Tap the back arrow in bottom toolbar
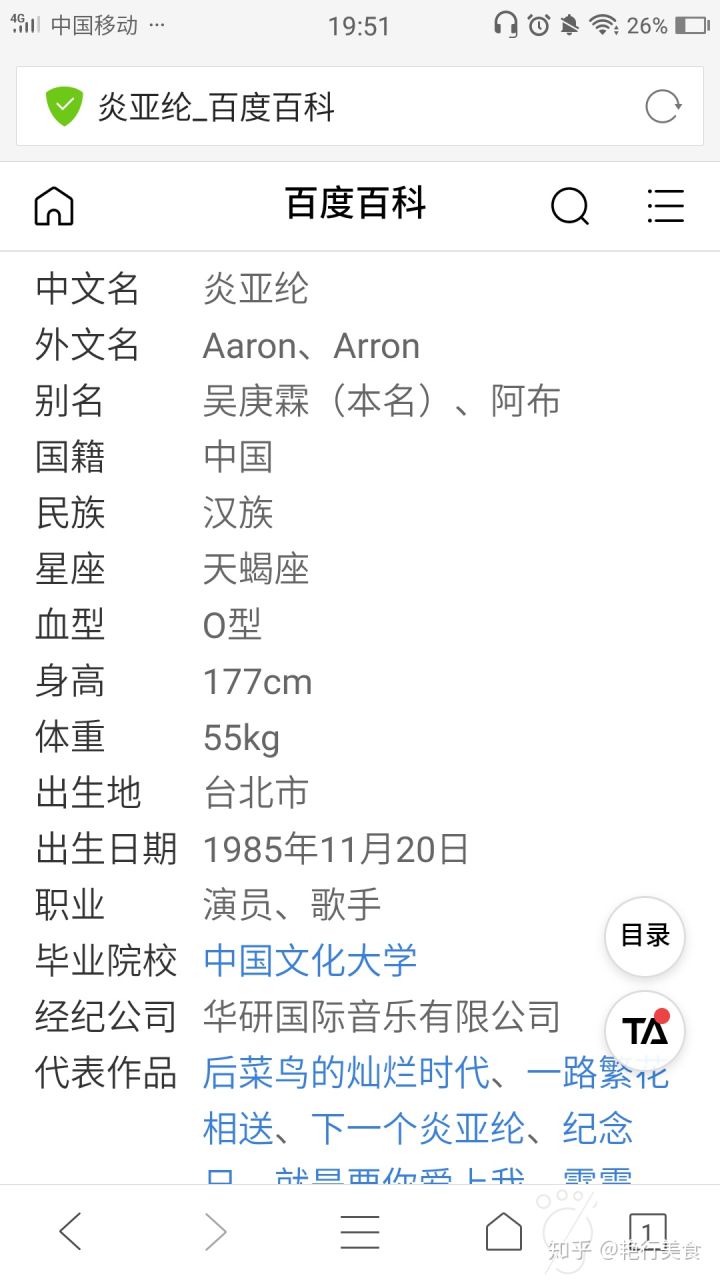This screenshot has width=720, height=1280. [70, 1232]
